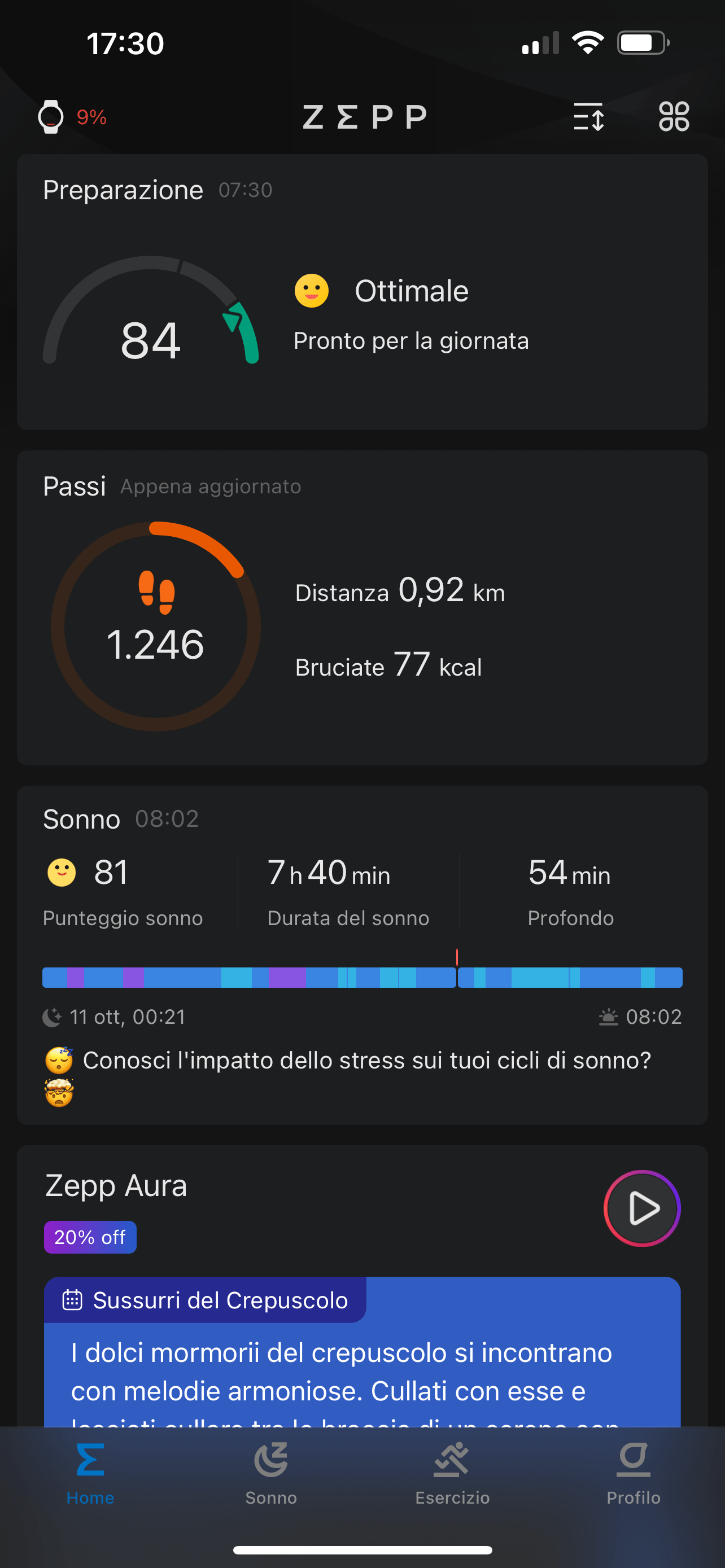
Task: Open the watch device battery status
Action: [x=72, y=116]
